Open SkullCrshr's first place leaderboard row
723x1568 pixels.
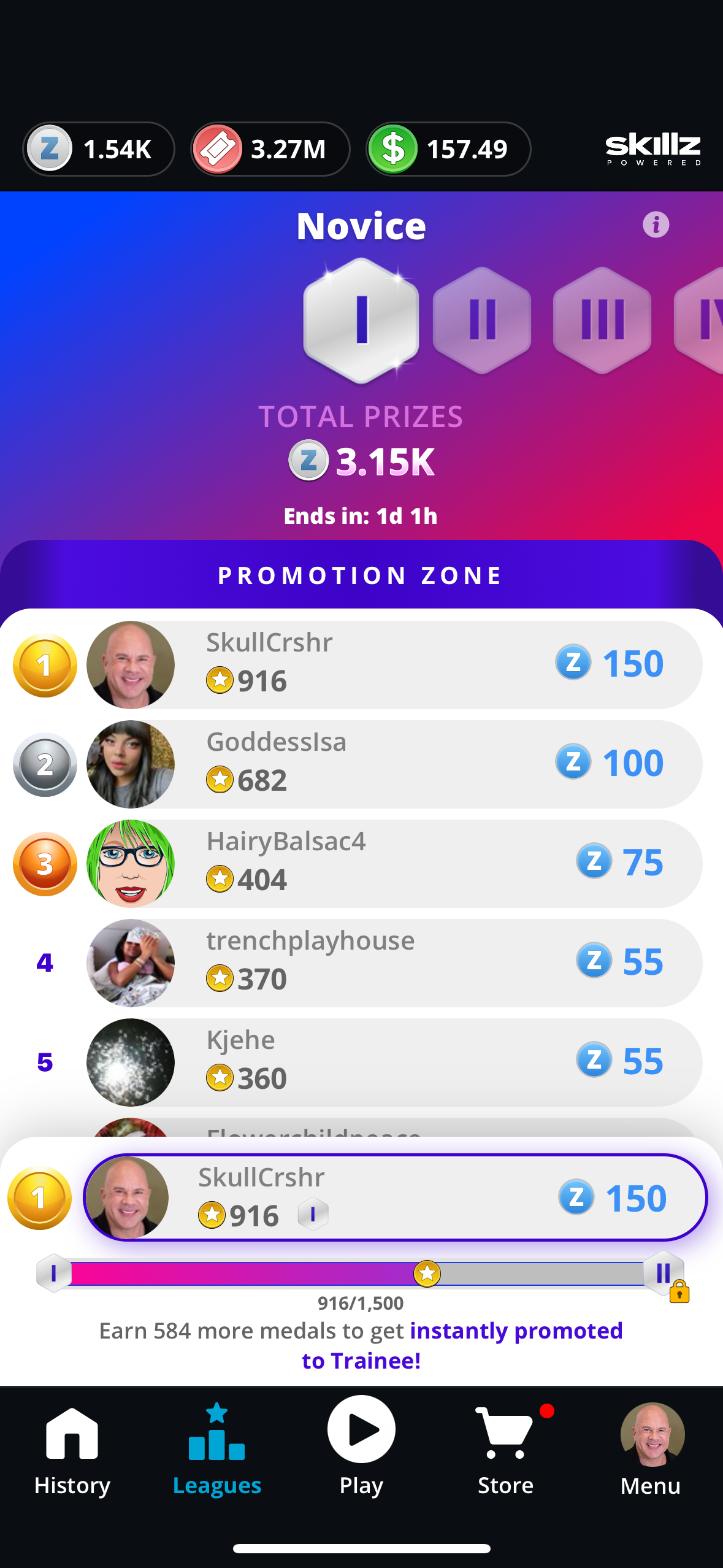point(392,664)
